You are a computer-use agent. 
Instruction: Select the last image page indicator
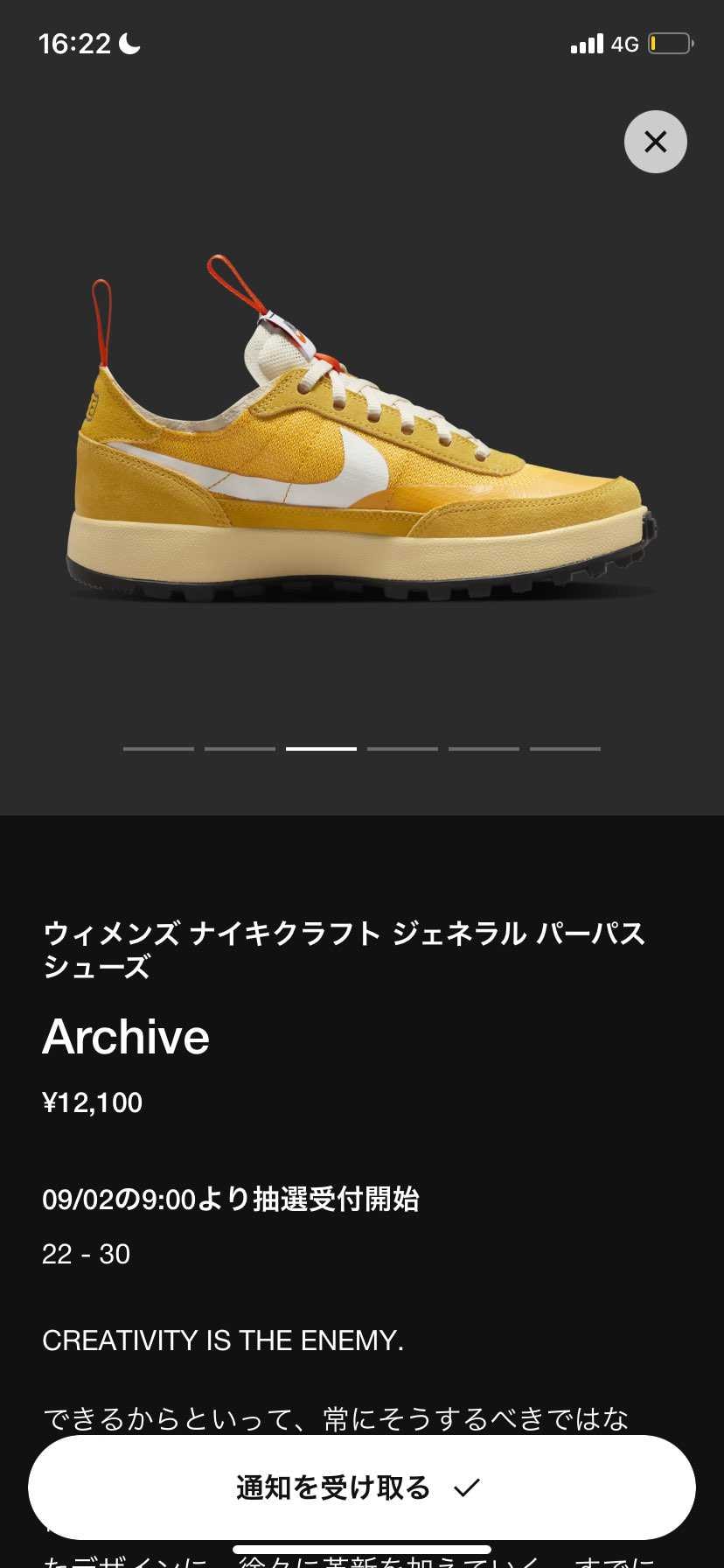pos(565,749)
